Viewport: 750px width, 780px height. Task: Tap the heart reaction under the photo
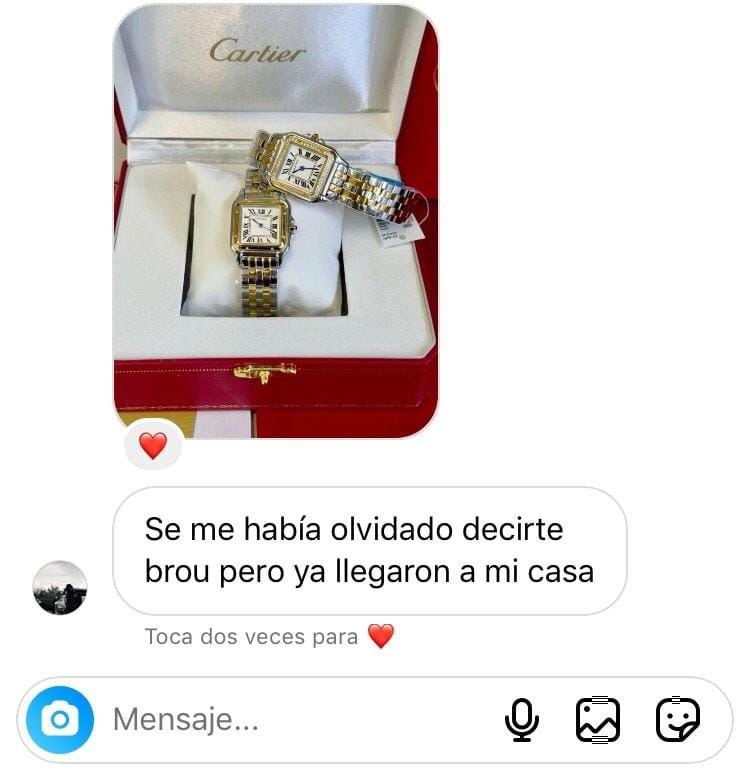pyautogui.click(x=152, y=446)
